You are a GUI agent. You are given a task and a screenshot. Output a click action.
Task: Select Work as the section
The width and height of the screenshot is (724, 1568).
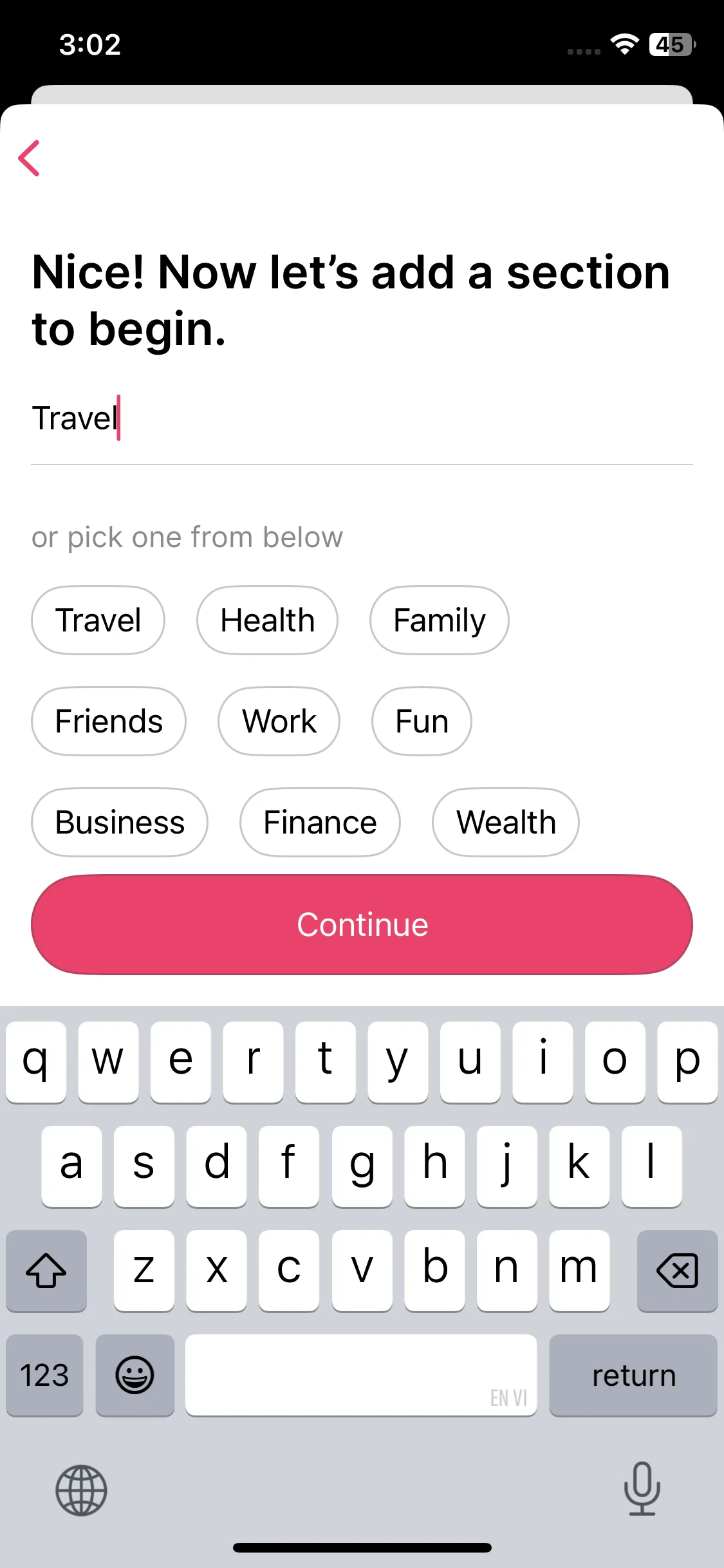tap(279, 722)
